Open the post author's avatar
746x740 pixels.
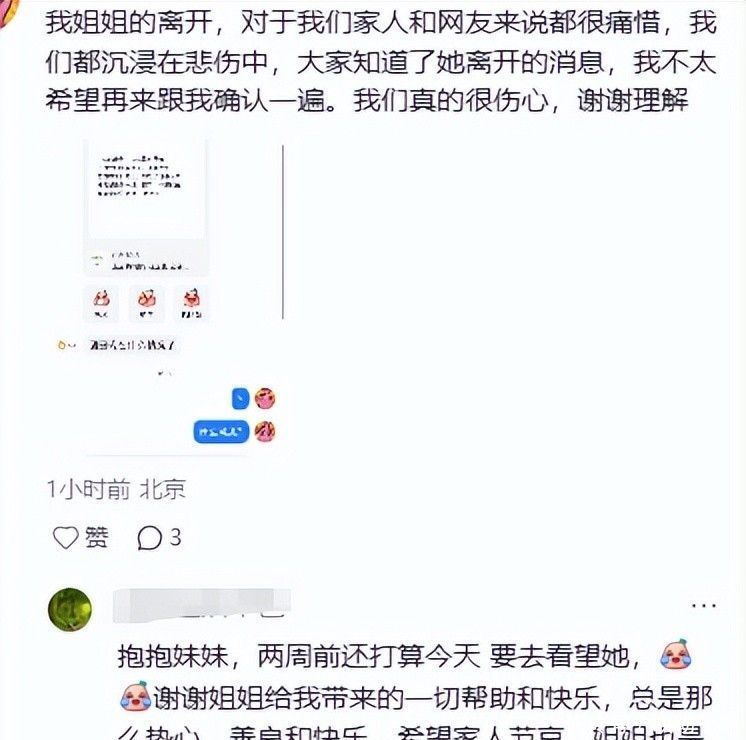pos(9,12)
